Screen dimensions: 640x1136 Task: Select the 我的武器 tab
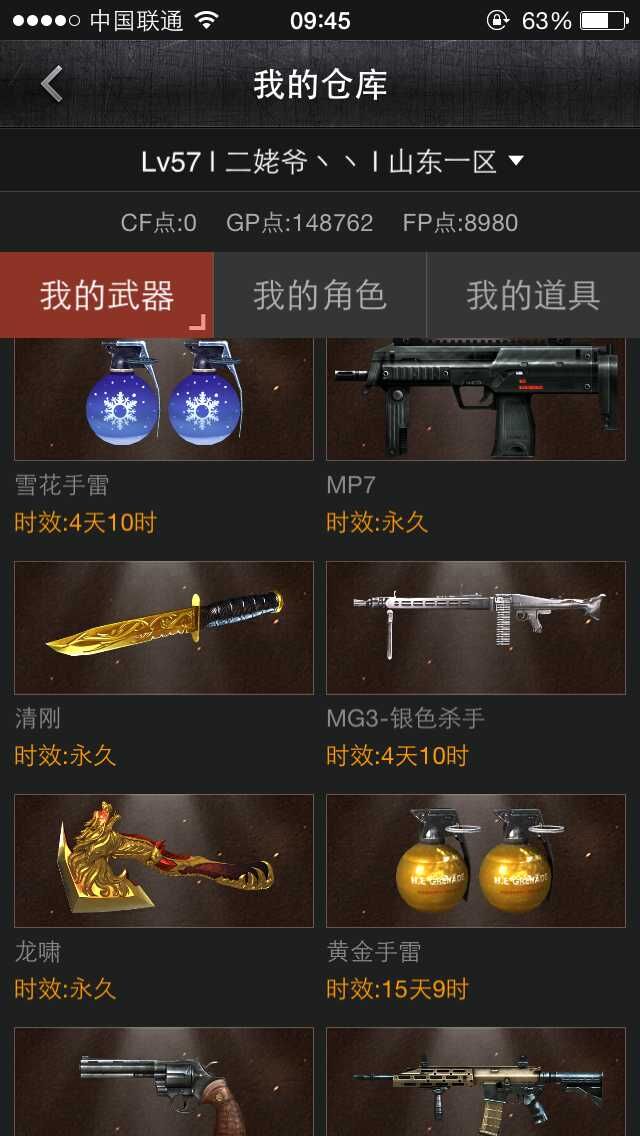[107, 296]
